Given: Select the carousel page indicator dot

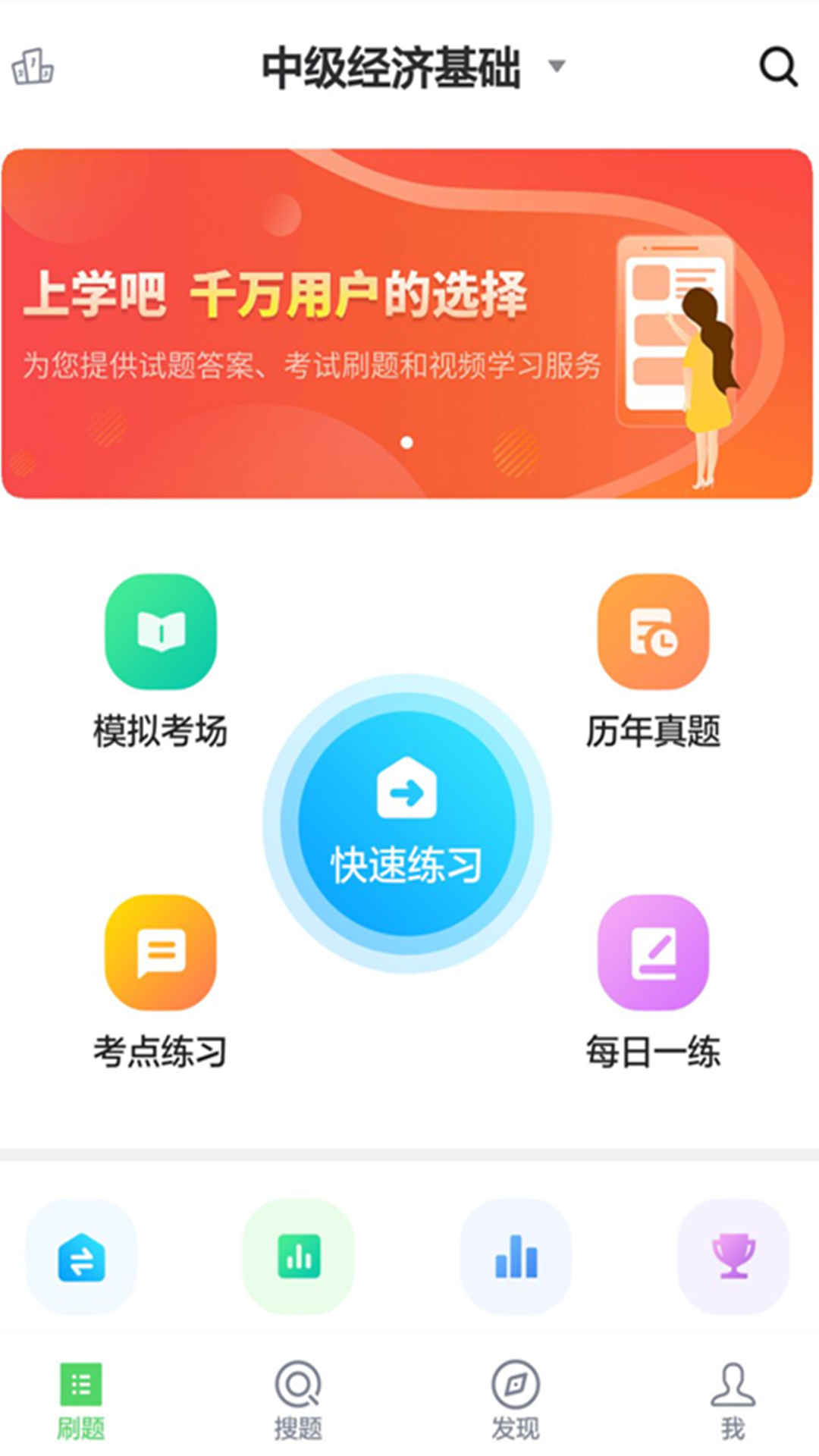Looking at the screenshot, I should click(406, 441).
